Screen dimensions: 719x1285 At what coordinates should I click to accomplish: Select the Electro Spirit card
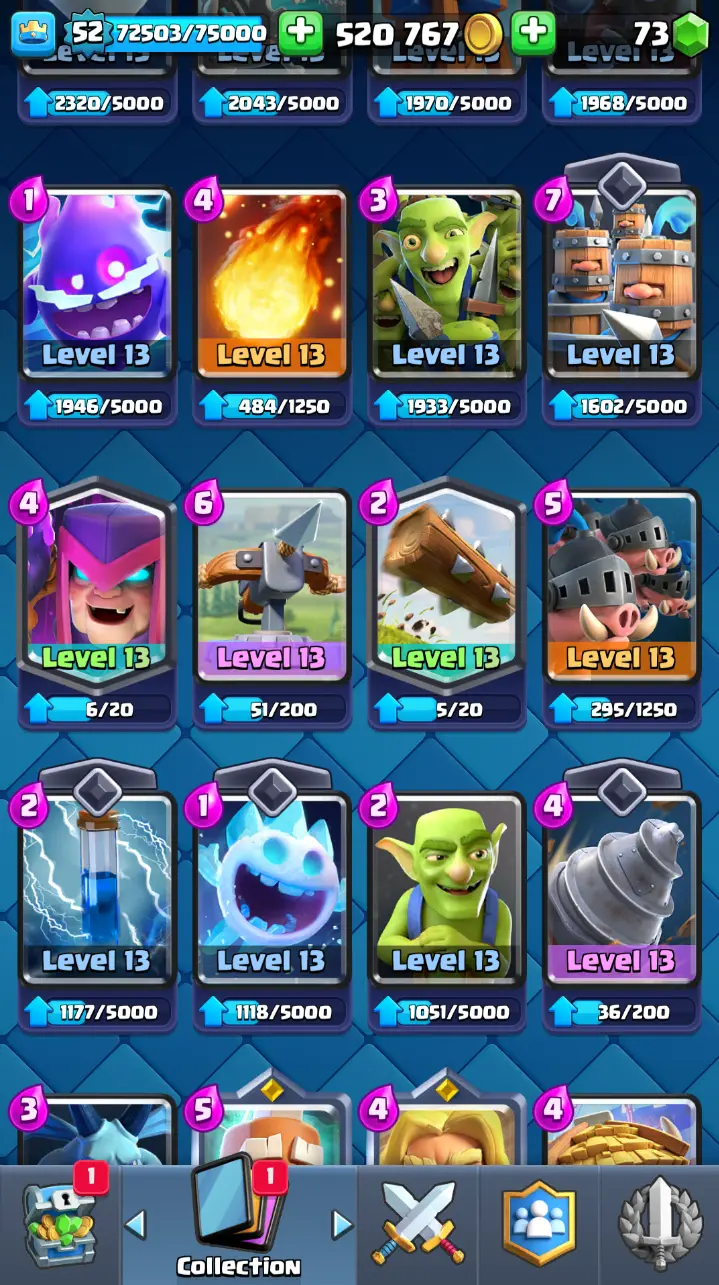click(97, 290)
